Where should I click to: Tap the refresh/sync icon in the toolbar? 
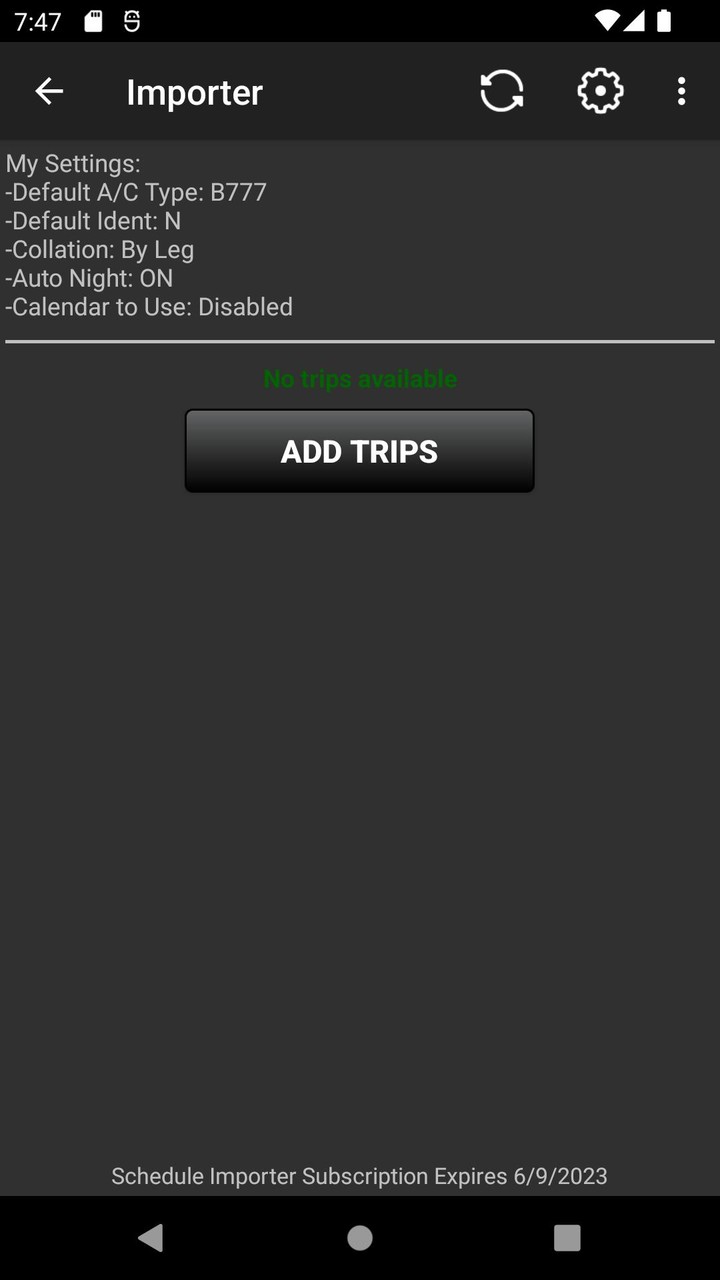click(x=501, y=91)
